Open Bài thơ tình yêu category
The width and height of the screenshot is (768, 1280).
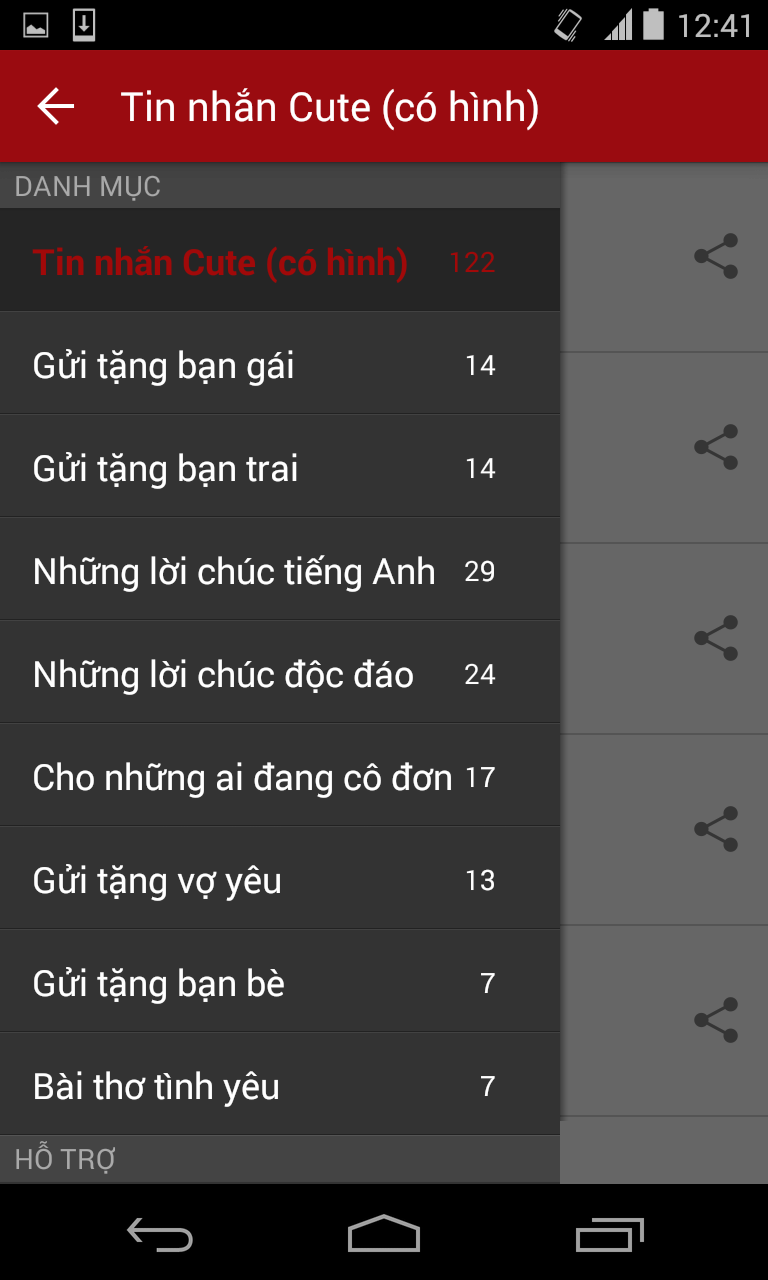pyautogui.click(x=280, y=1085)
